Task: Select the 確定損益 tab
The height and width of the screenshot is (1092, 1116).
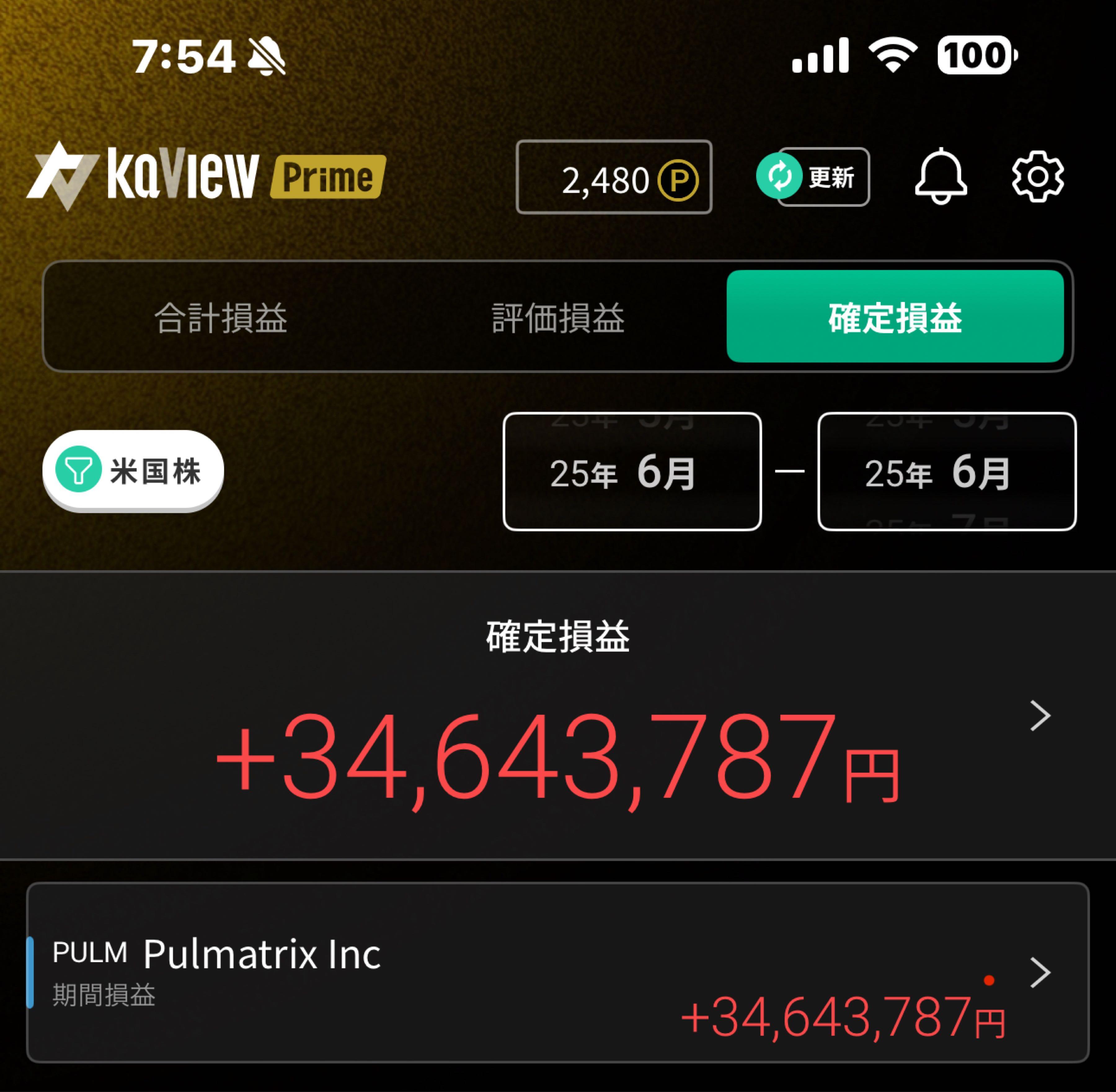Action: [895, 317]
